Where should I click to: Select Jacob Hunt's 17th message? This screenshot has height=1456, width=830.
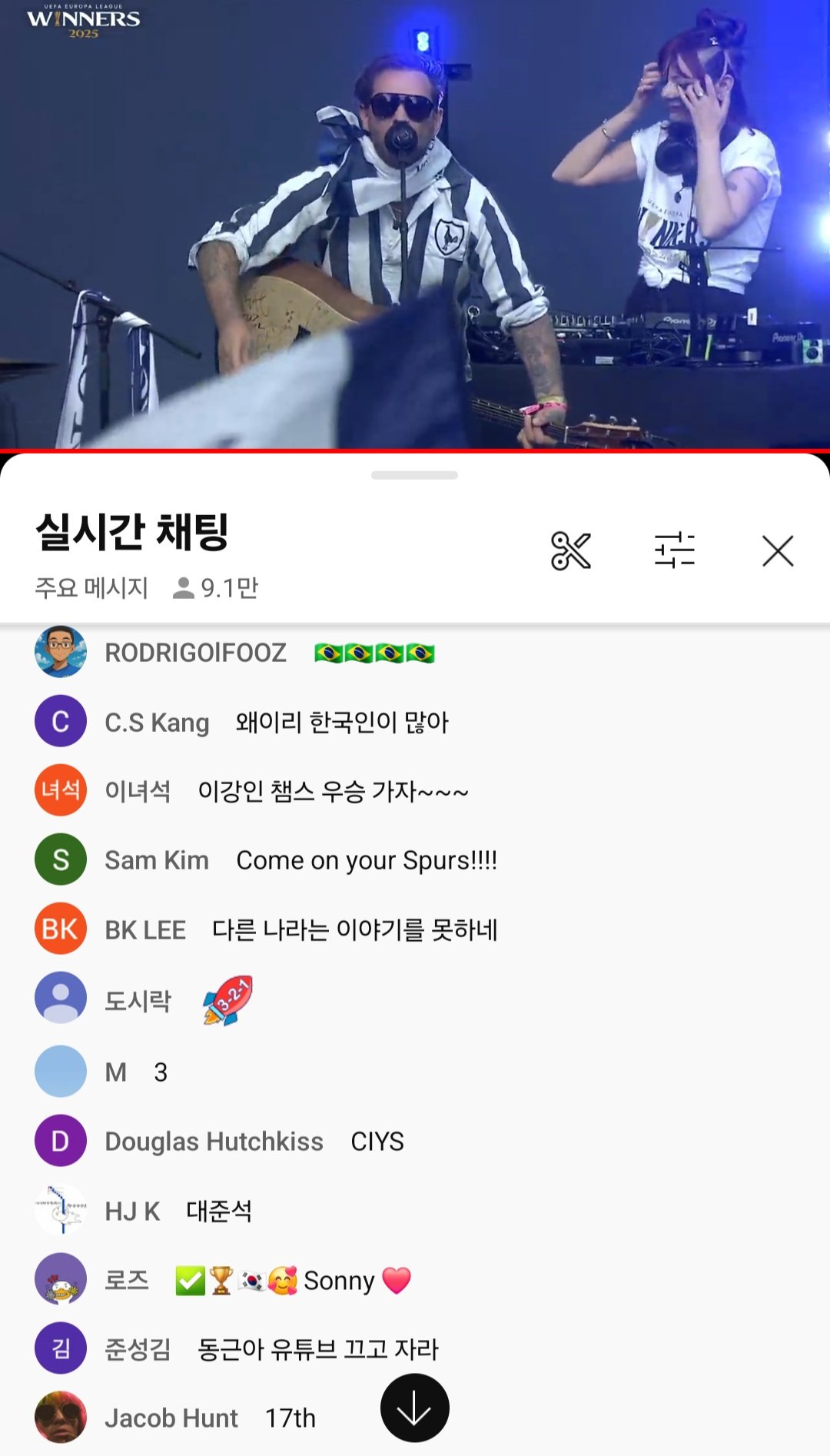pos(290,1418)
